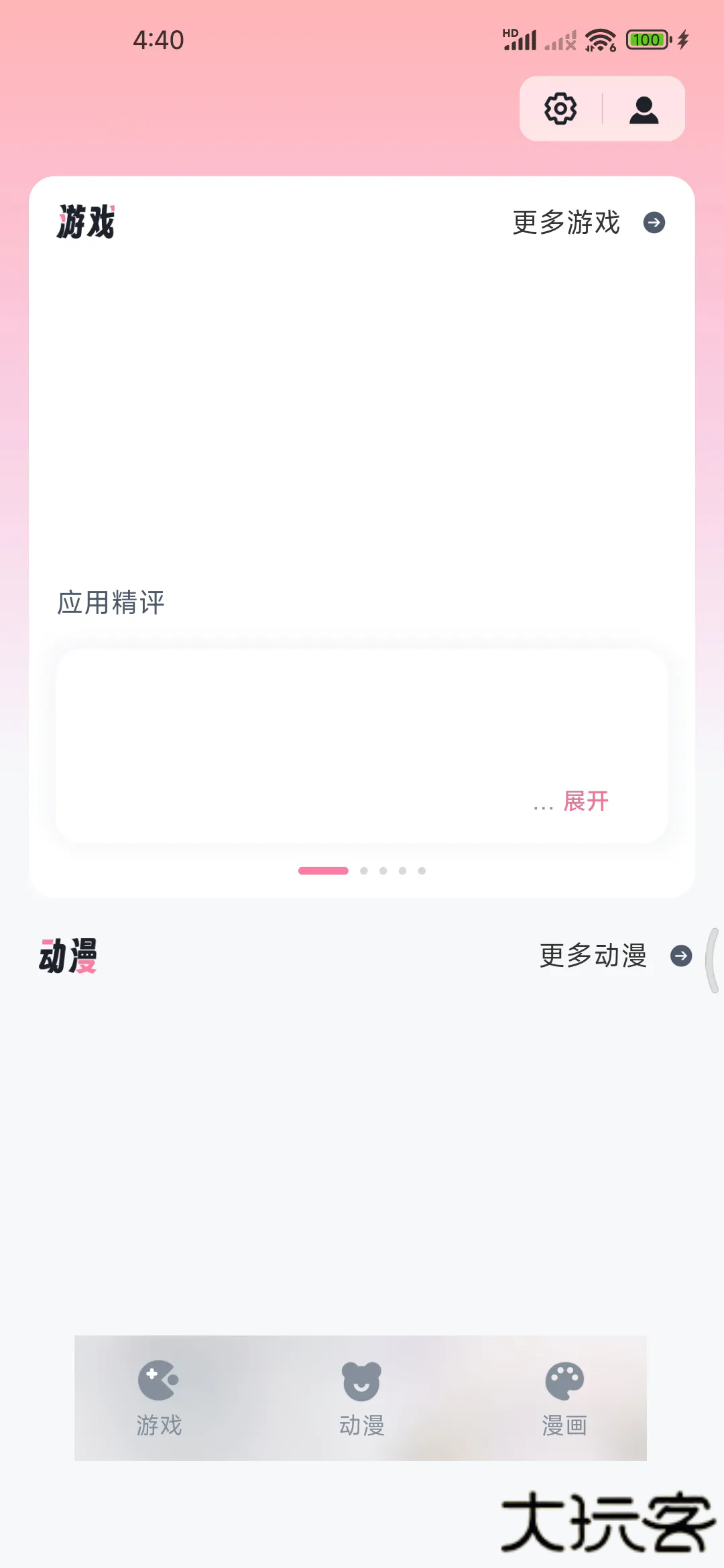The image size is (724, 1568).
Task: Expand the review with 展开
Action: [586, 801]
